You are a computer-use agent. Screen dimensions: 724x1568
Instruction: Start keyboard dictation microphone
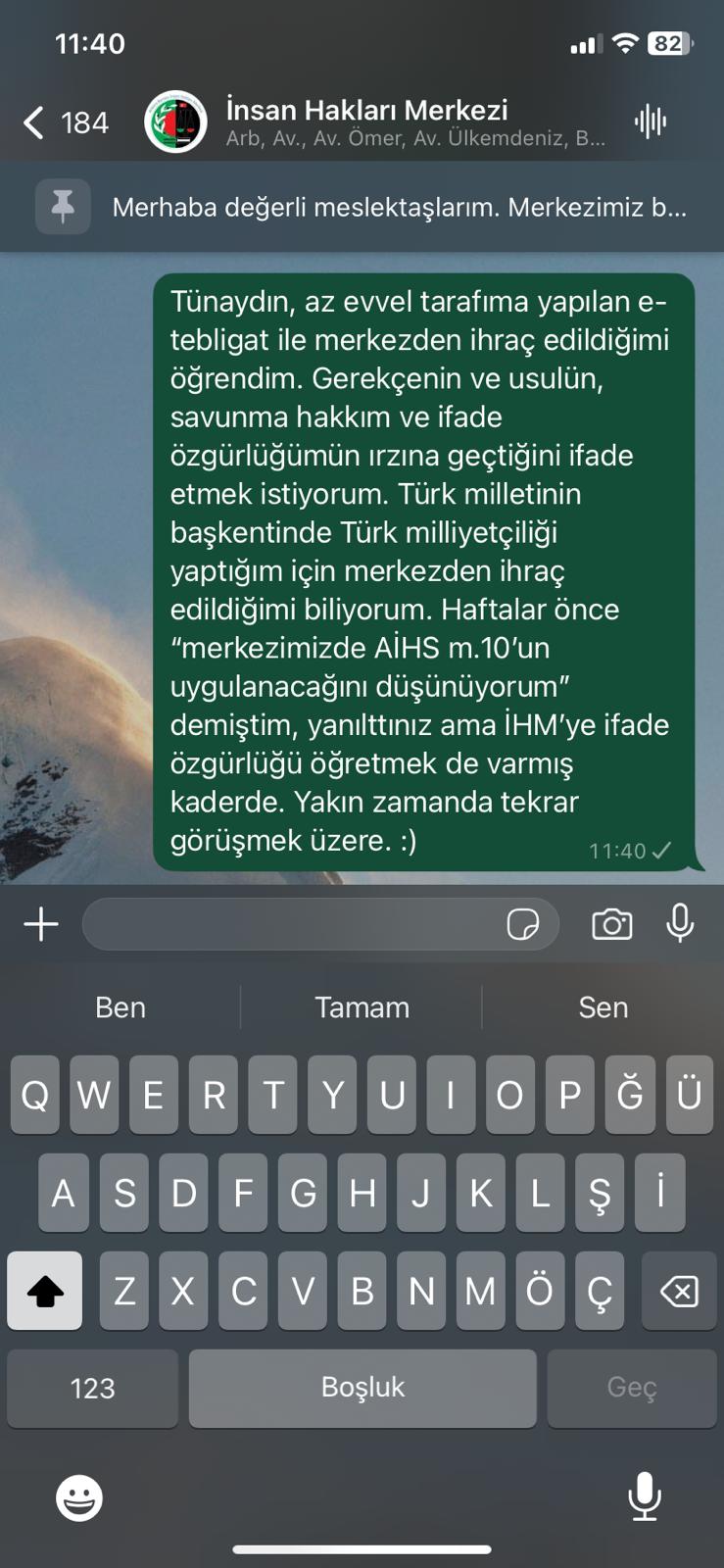pyautogui.click(x=644, y=1496)
